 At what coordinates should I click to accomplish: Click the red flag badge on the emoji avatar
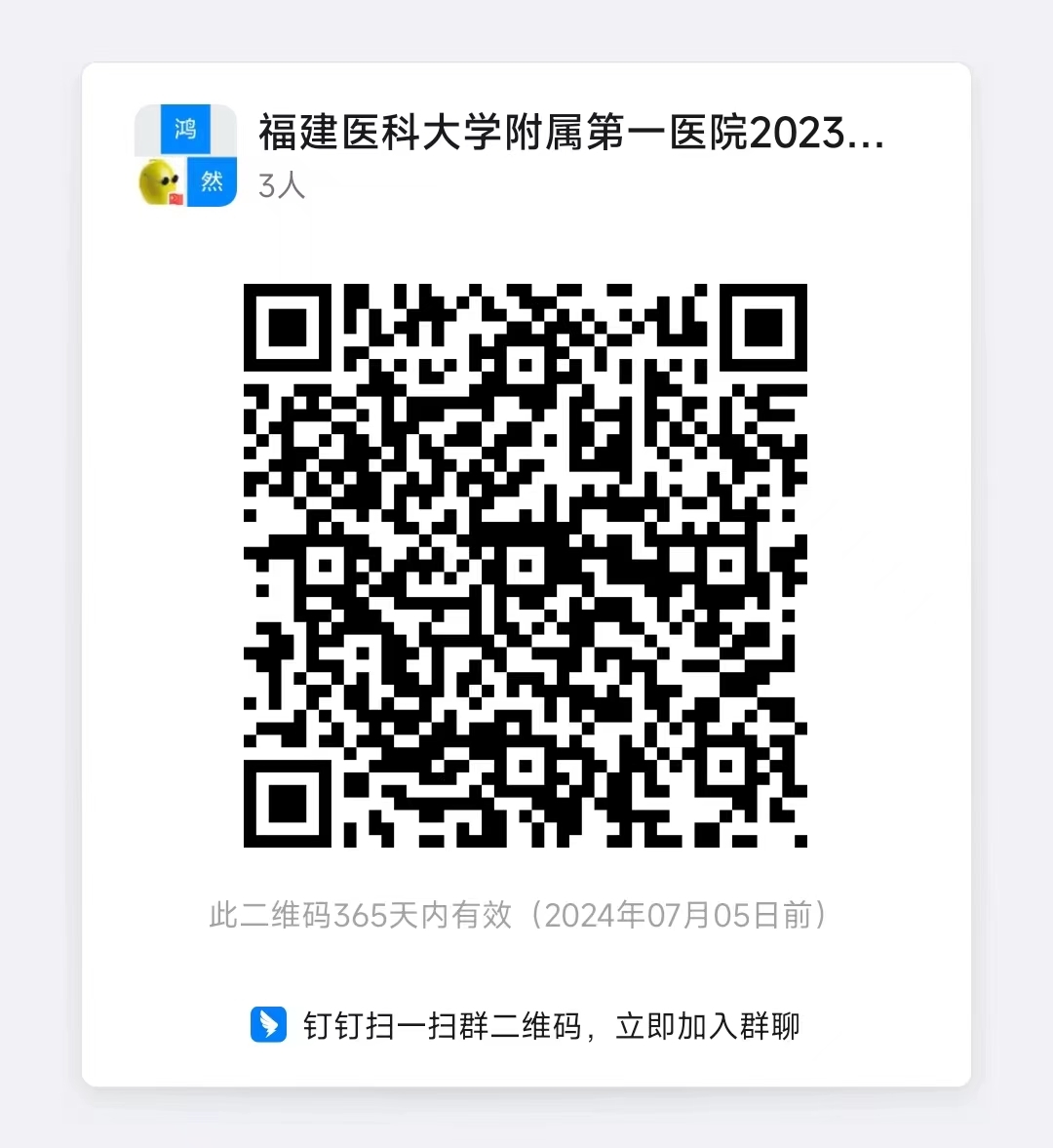[x=175, y=197]
